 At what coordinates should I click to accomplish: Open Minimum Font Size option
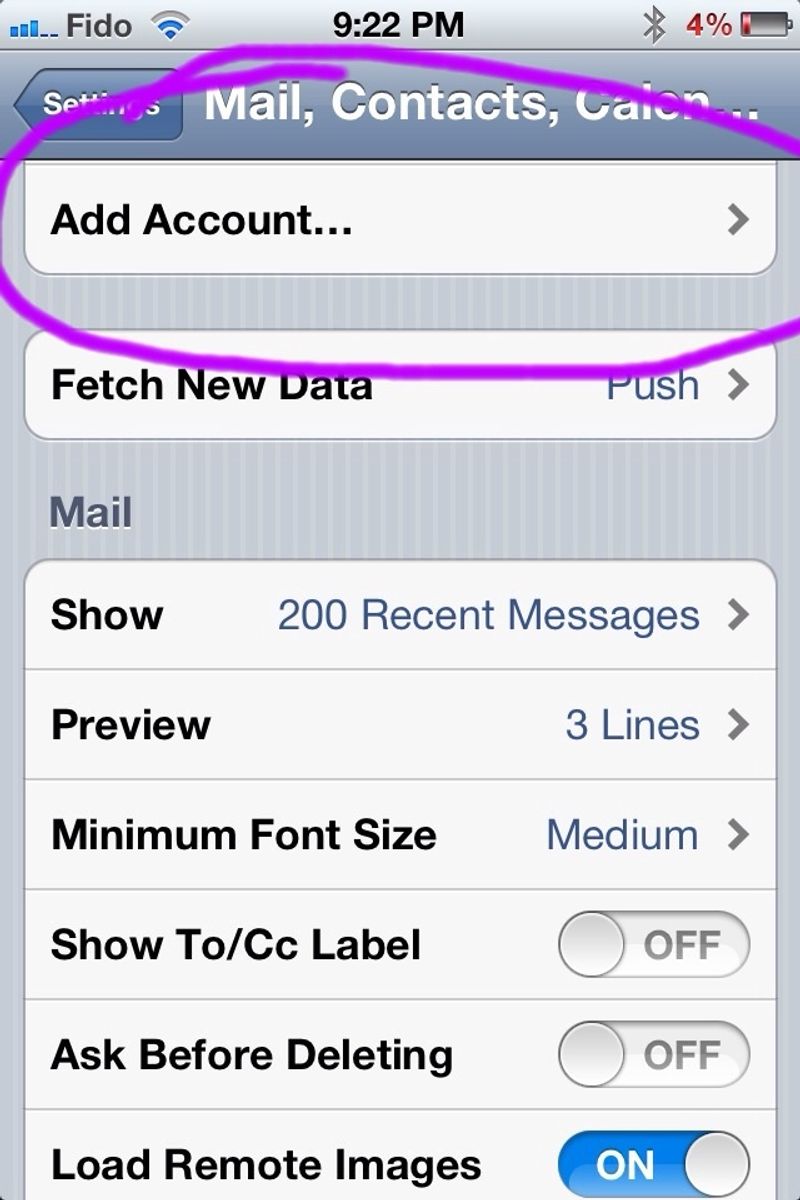(x=400, y=835)
